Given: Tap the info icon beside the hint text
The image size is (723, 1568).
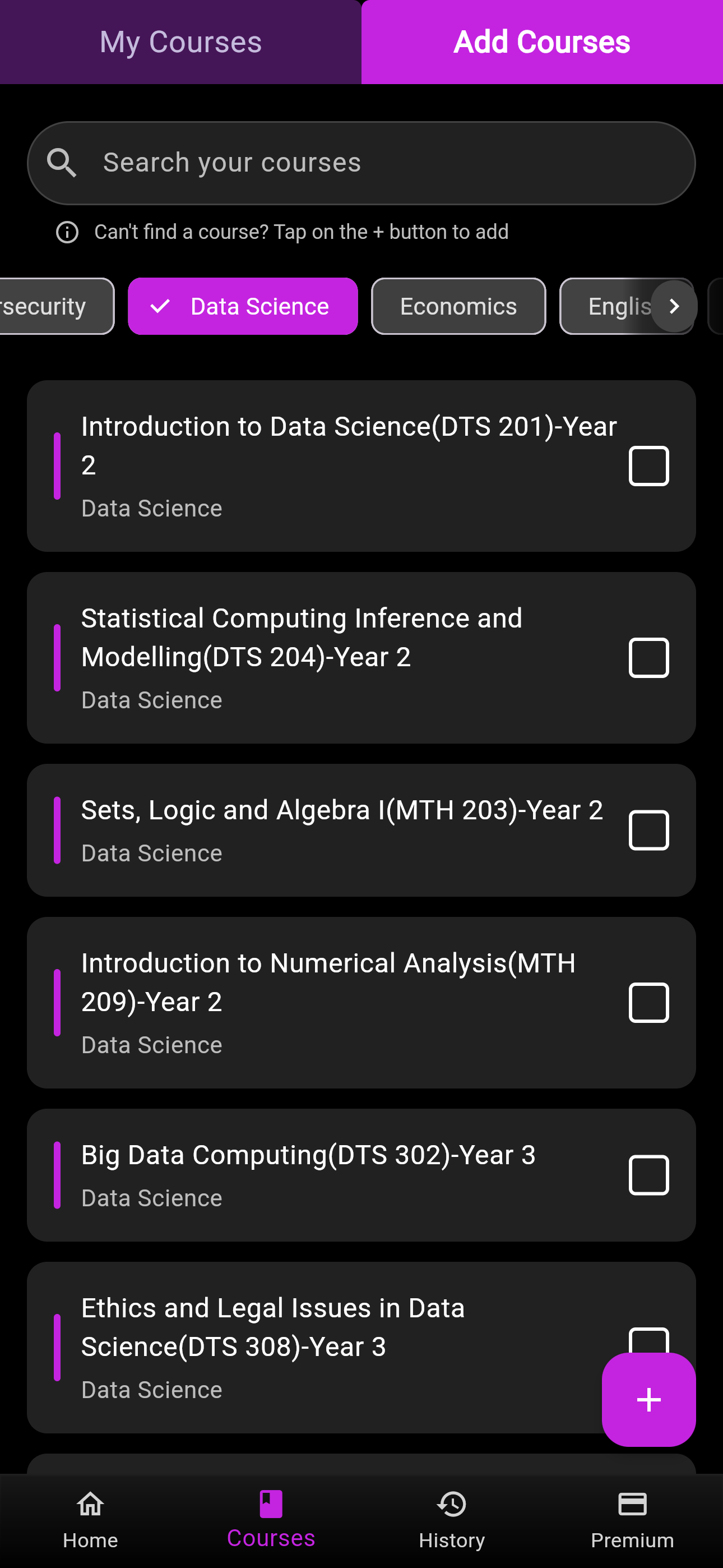Looking at the screenshot, I should (67, 232).
